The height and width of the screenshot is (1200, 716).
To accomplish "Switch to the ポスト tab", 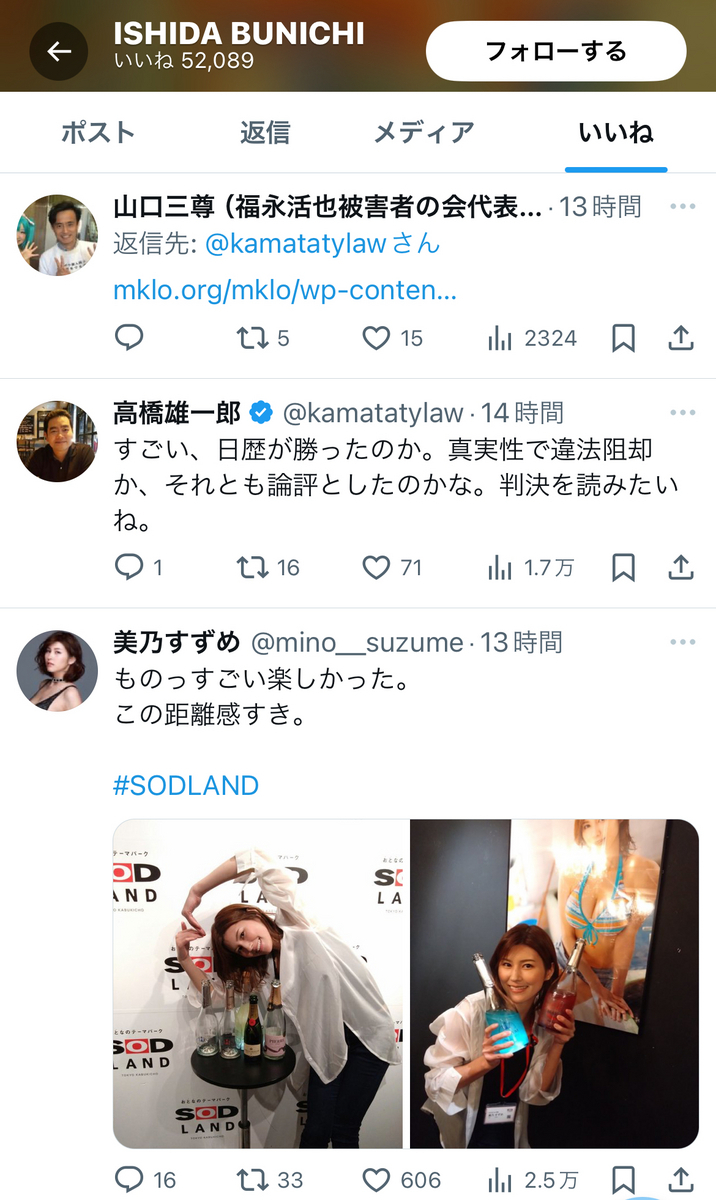I will [x=98, y=132].
